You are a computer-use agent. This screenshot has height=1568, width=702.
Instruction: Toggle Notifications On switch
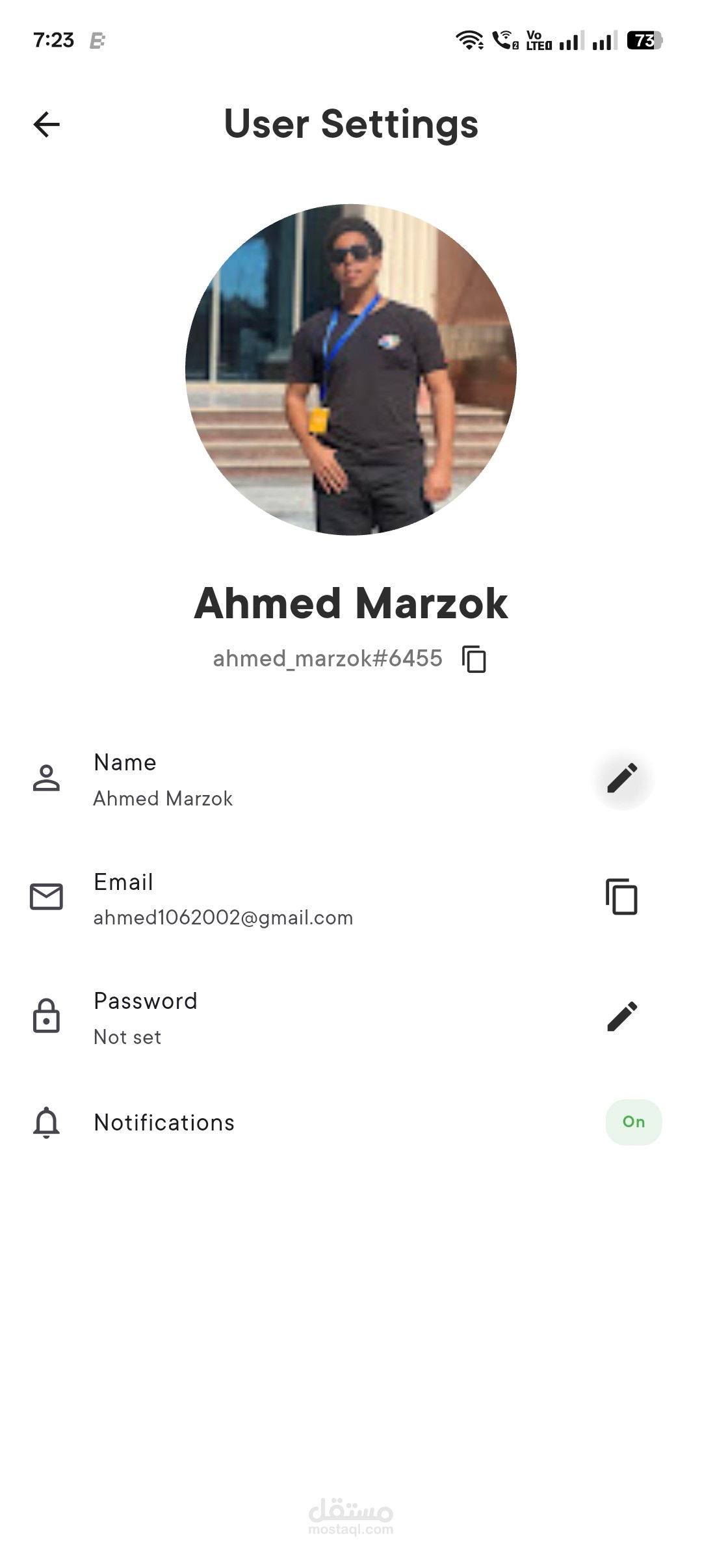pos(633,1122)
